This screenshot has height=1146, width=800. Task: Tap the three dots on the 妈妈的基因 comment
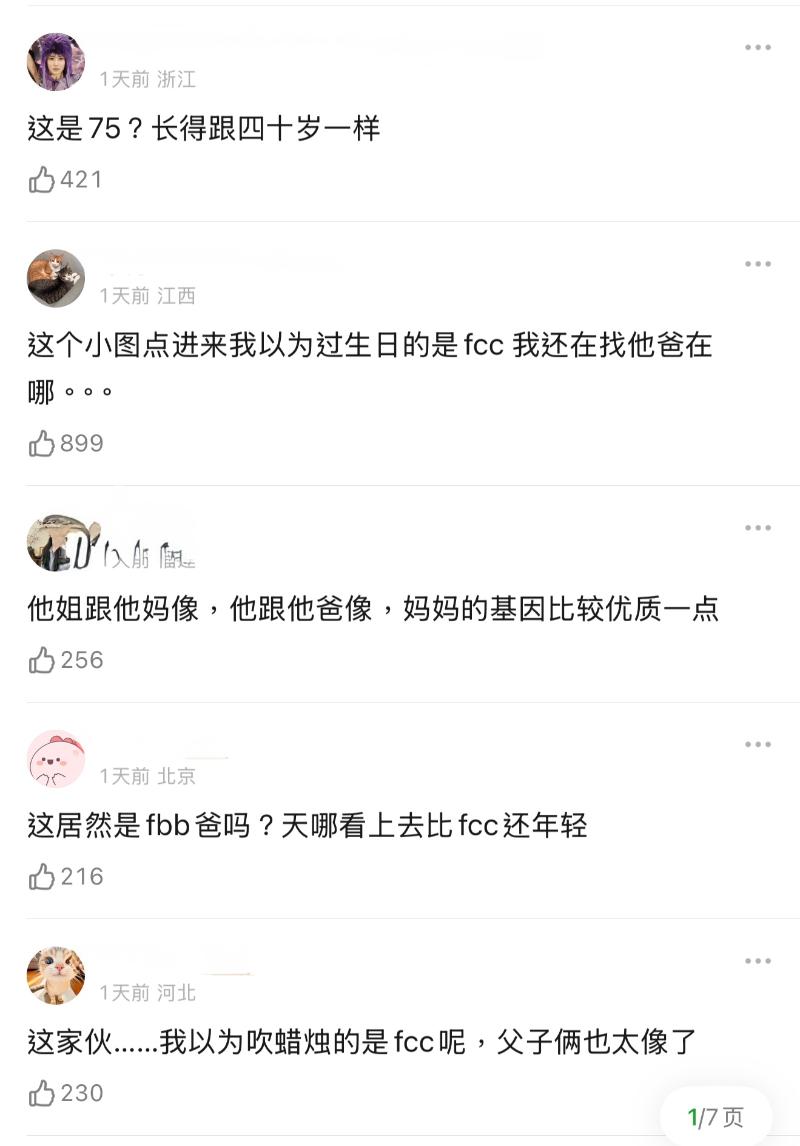(757, 528)
